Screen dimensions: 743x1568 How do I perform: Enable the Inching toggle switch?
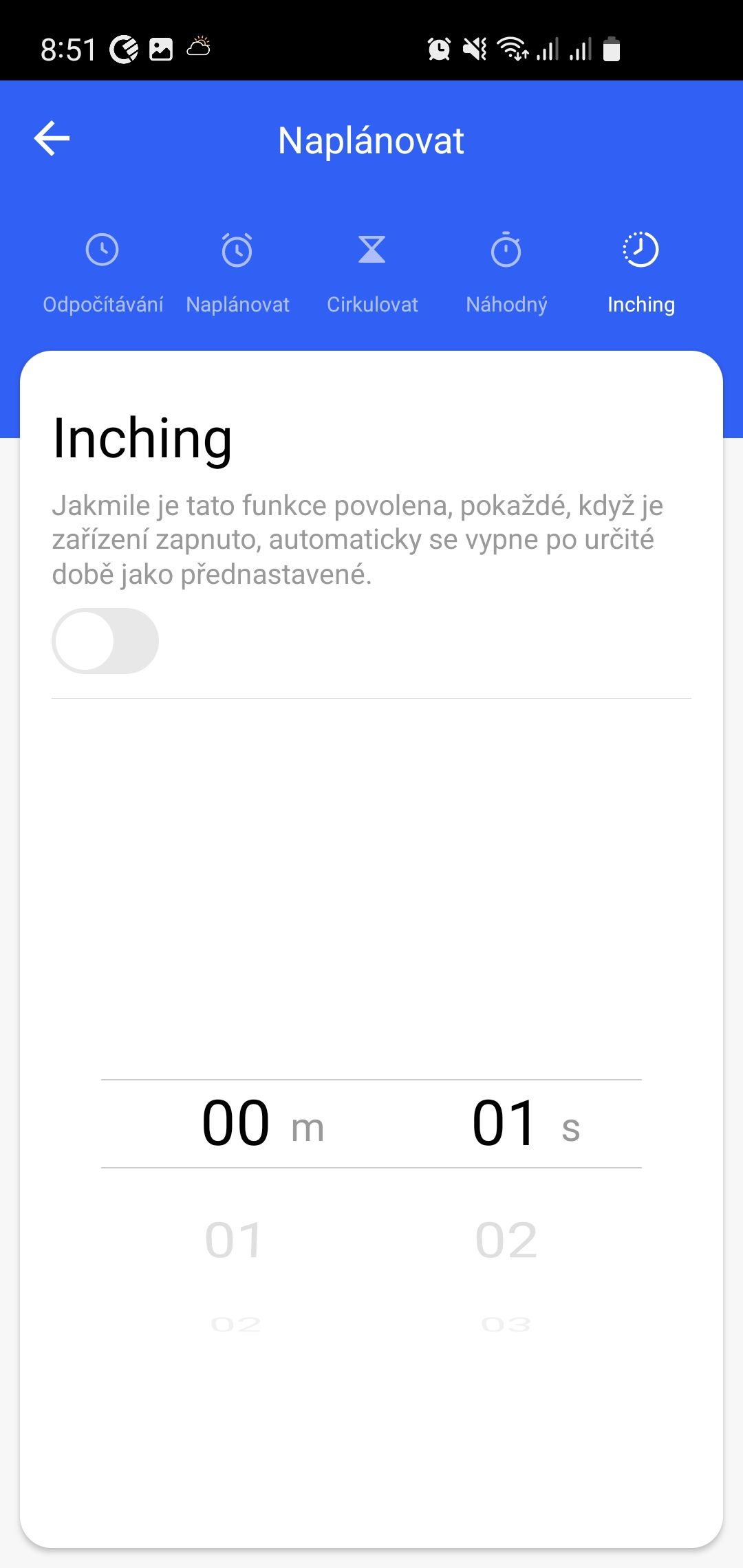105,641
